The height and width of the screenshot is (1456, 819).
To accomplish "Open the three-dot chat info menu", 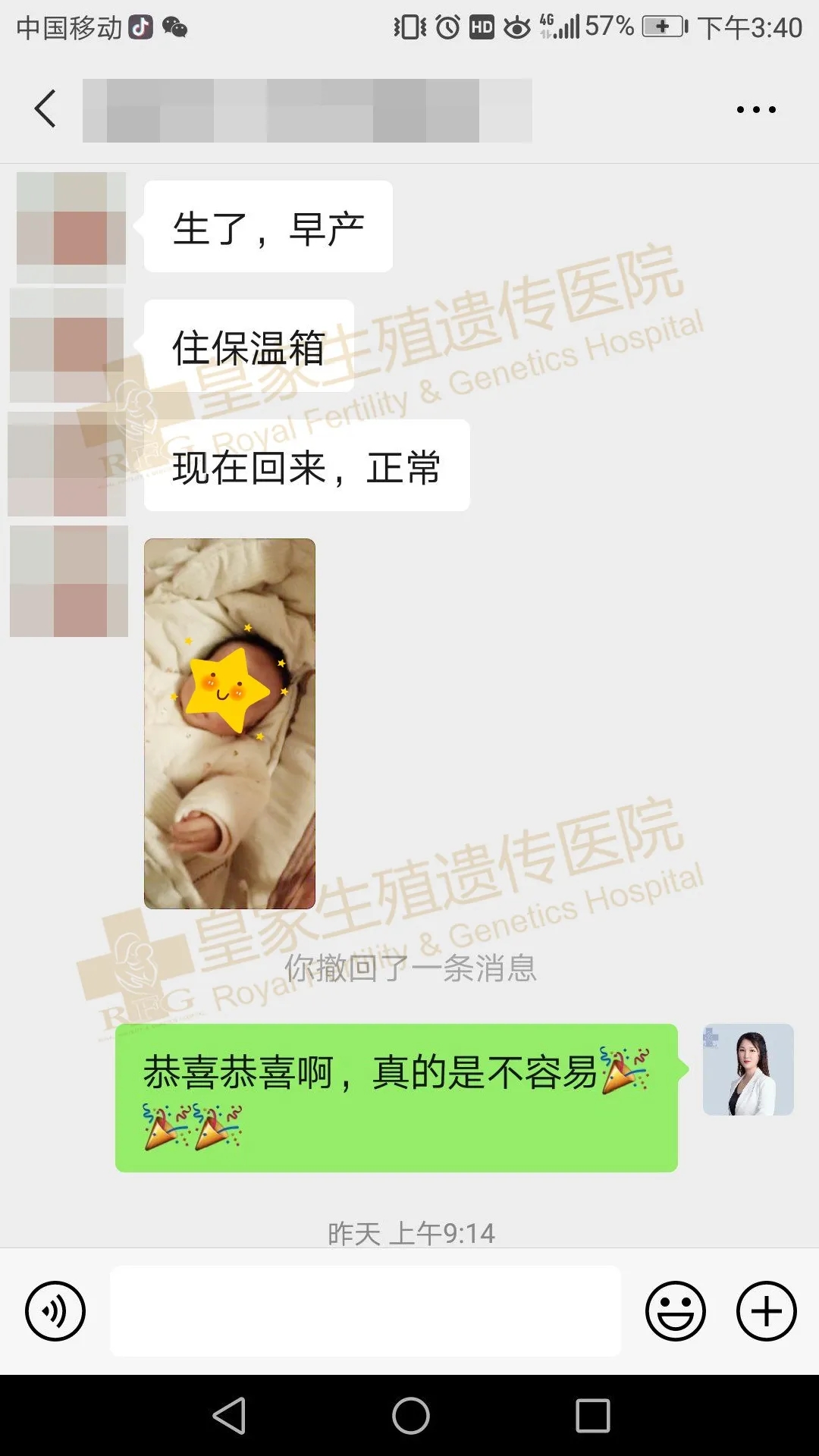I will click(756, 110).
